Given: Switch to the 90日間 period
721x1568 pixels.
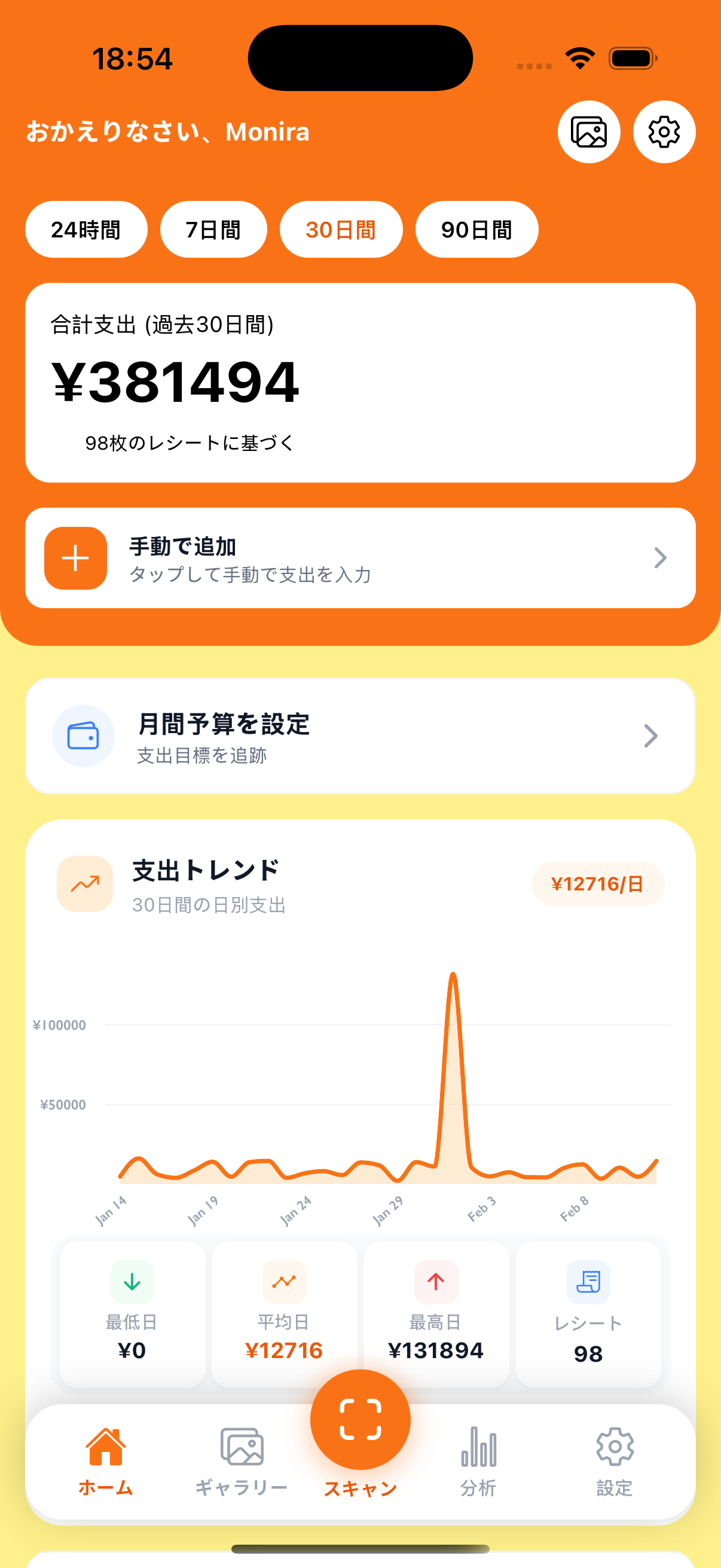Looking at the screenshot, I should (476, 230).
